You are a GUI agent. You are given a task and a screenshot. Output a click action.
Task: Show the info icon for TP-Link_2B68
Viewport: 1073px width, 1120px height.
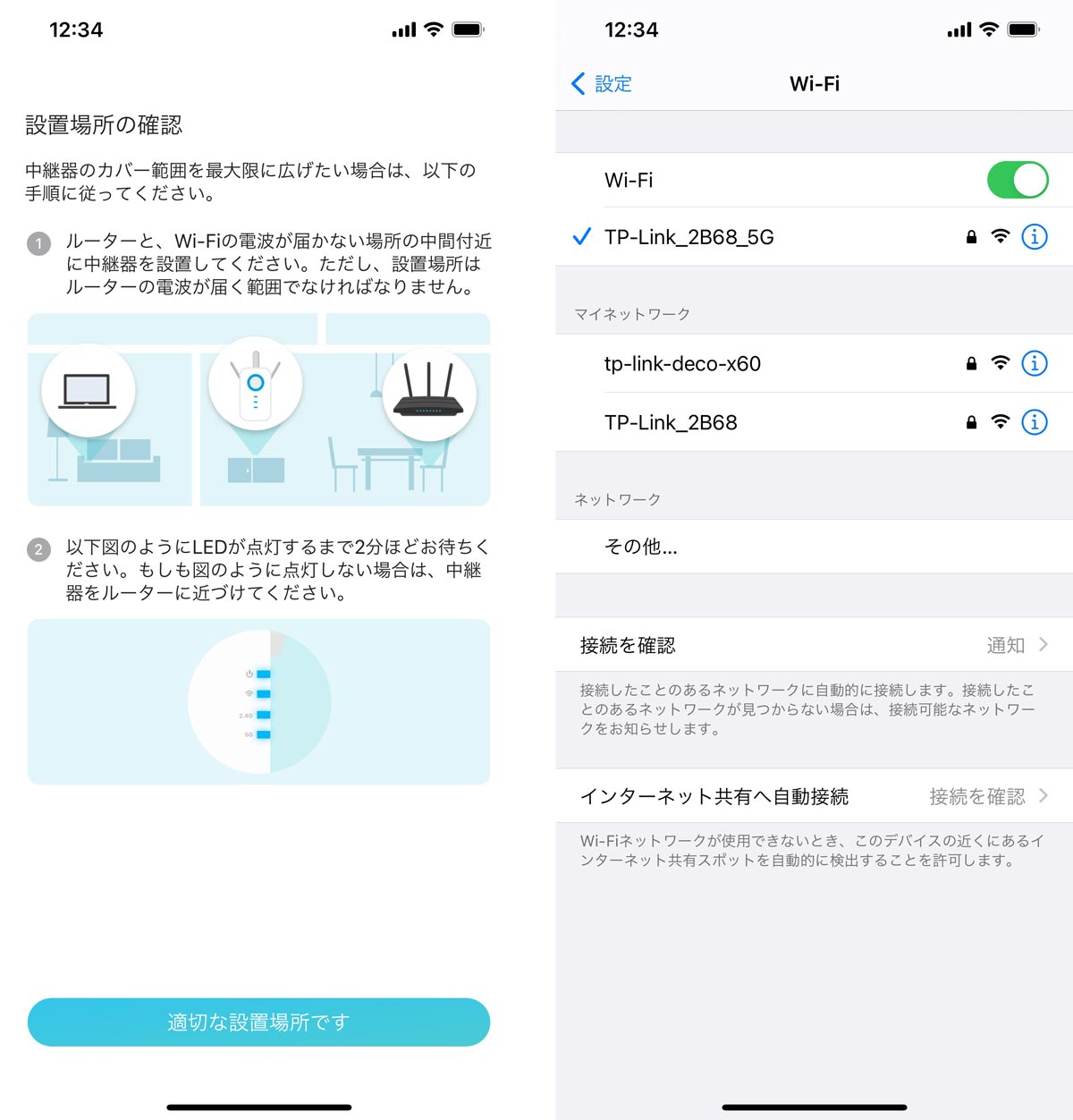tap(1035, 422)
